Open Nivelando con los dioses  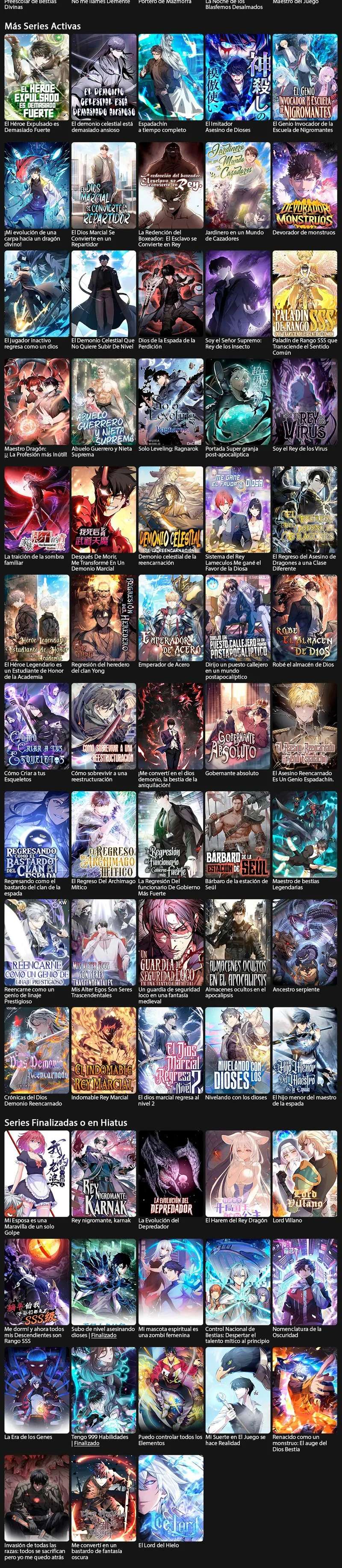(x=238, y=1050)
